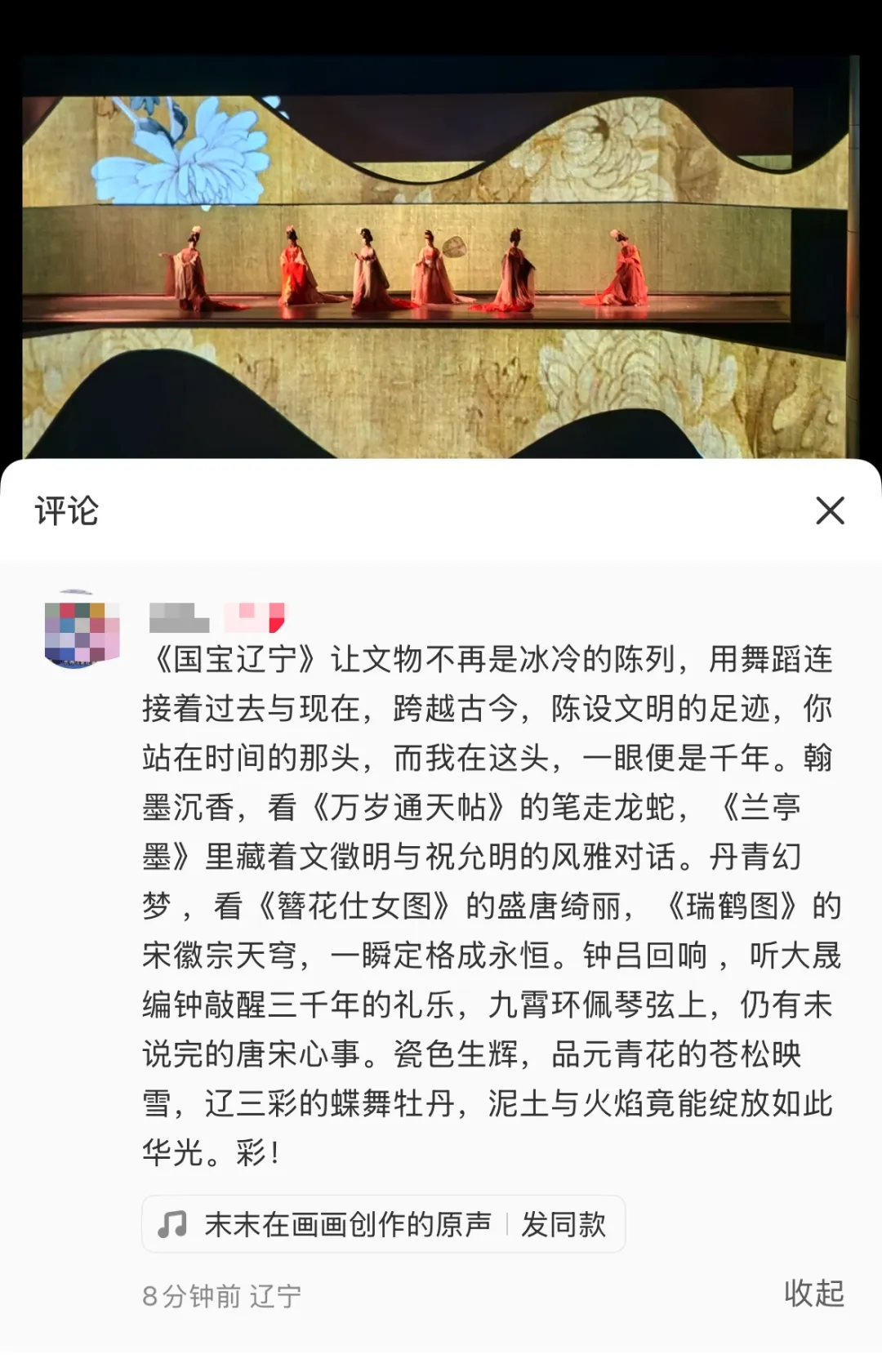Tap 发同款 to post with this sound

click(564, 1224)
